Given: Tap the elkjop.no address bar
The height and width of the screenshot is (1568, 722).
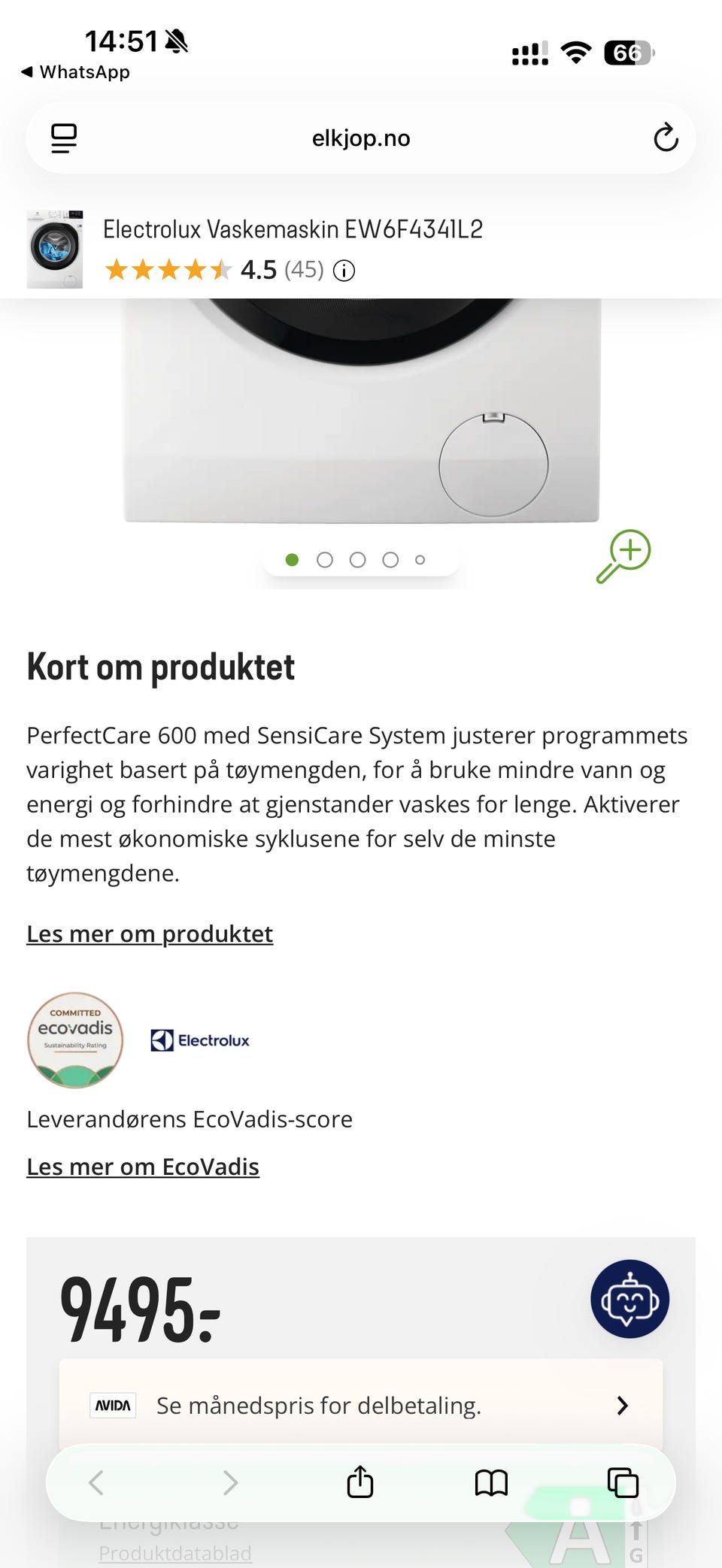Looking at the screenshot, I should [x=361, y=138].
